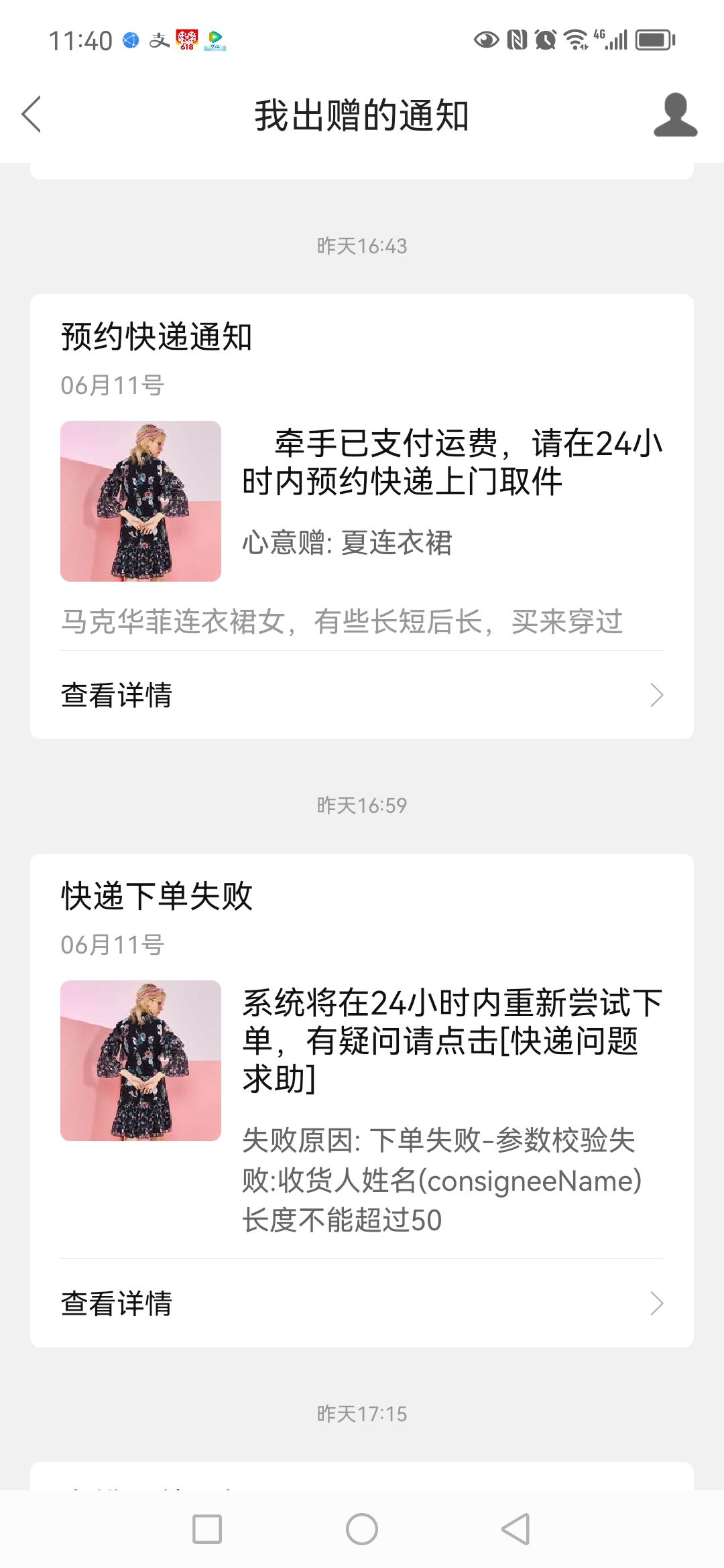
Task: Tap the dress image in 预约快递通知 card
Action: tap(141, 501)
